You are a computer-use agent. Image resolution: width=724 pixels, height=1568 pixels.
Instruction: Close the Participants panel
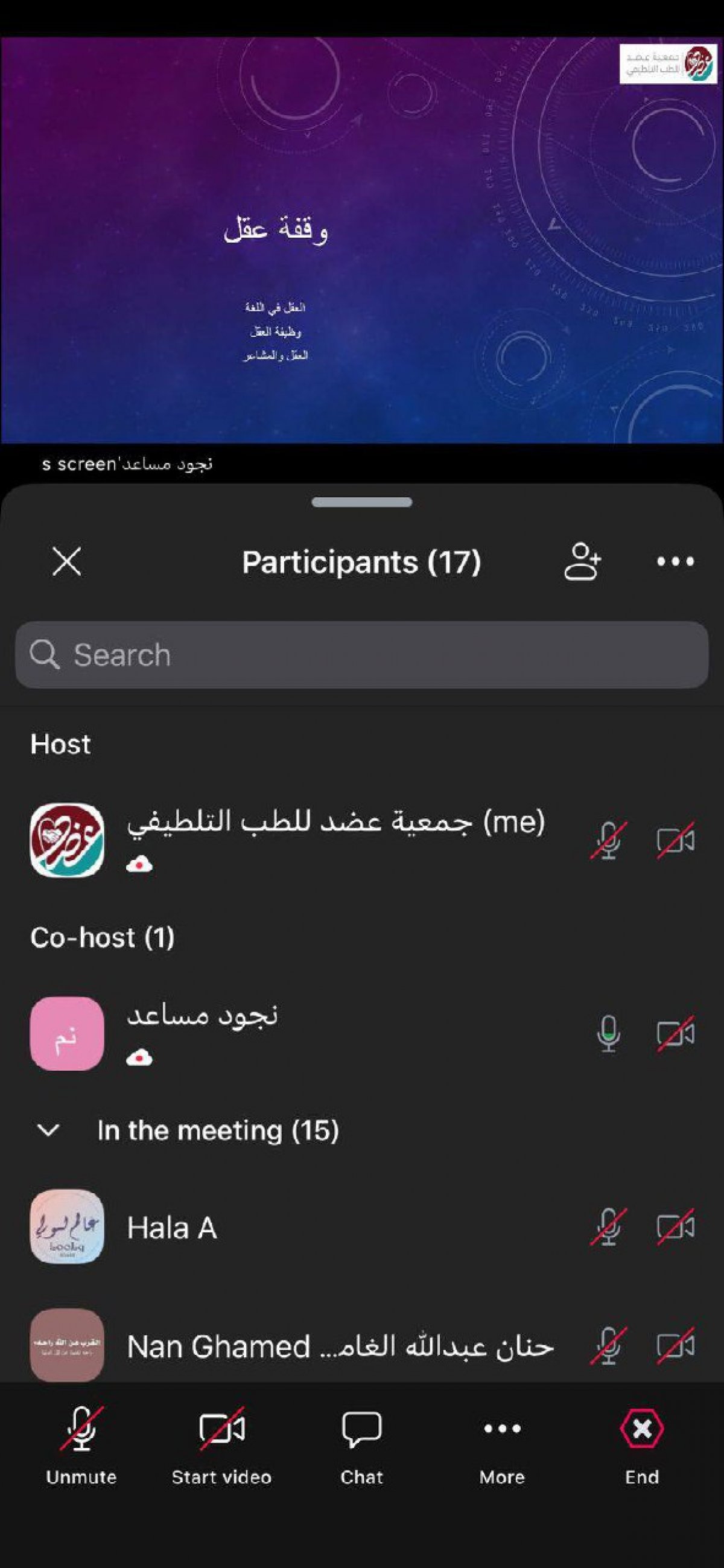tap(66, 561)
